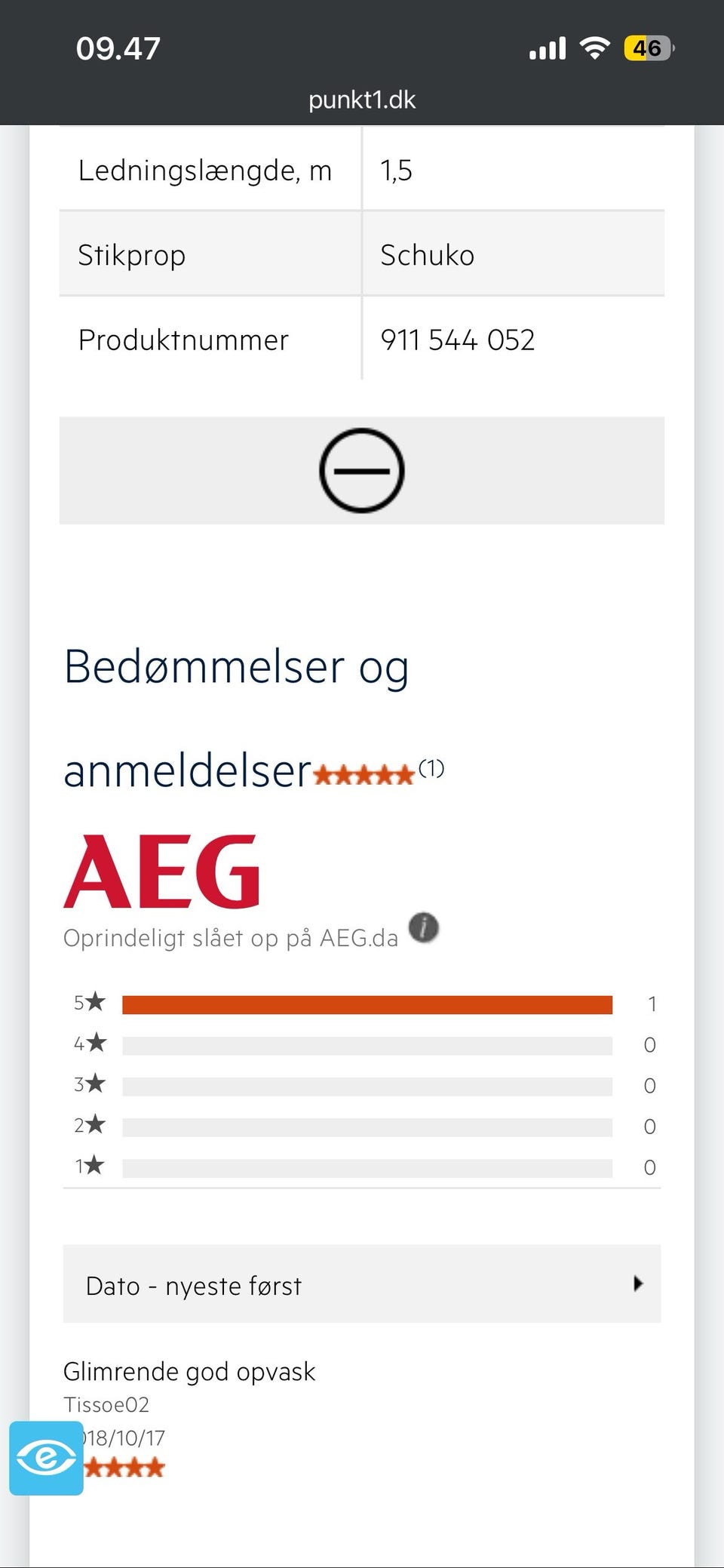Tap the reviewer name Tissoe02
The image size is (724, 1568).
(107, 1405)
